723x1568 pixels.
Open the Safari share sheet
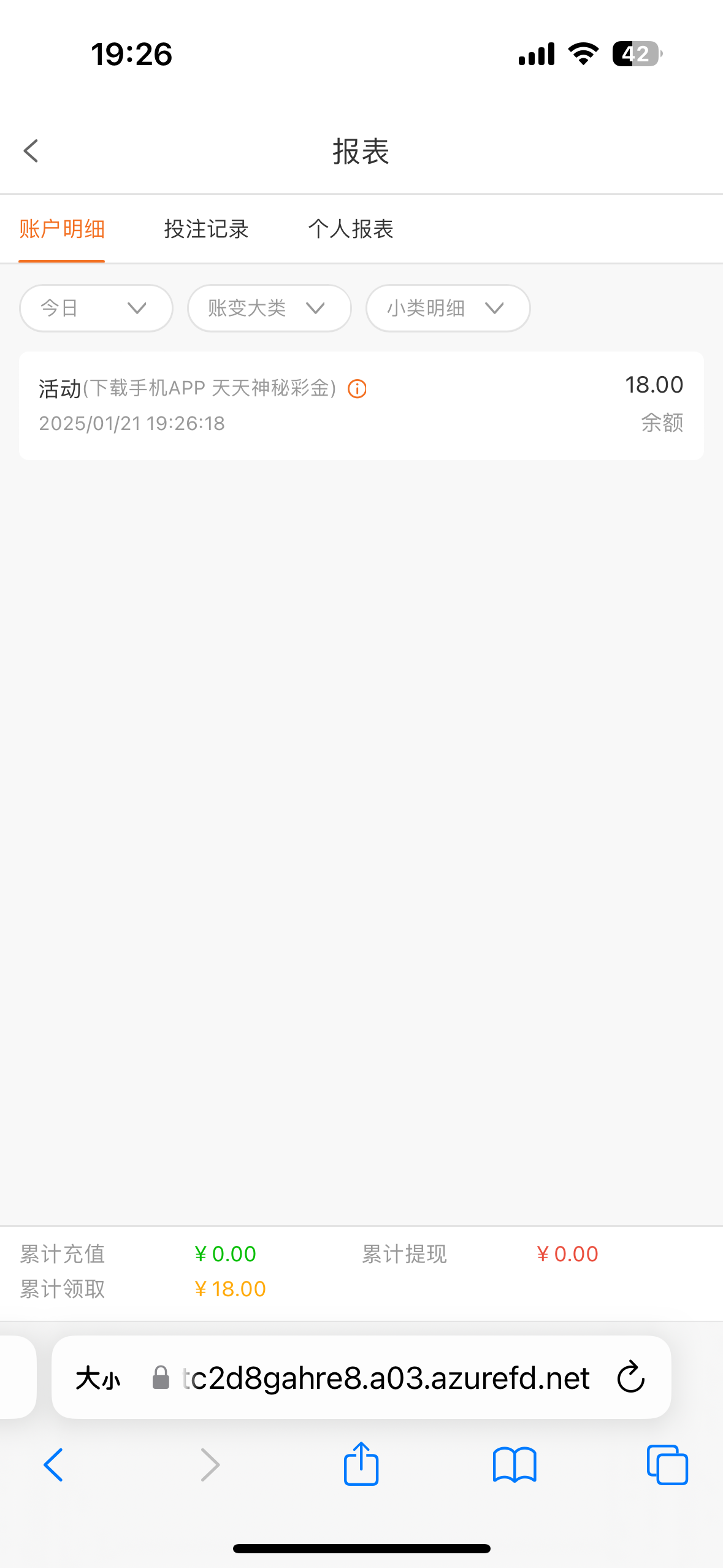pos(361,1464)
